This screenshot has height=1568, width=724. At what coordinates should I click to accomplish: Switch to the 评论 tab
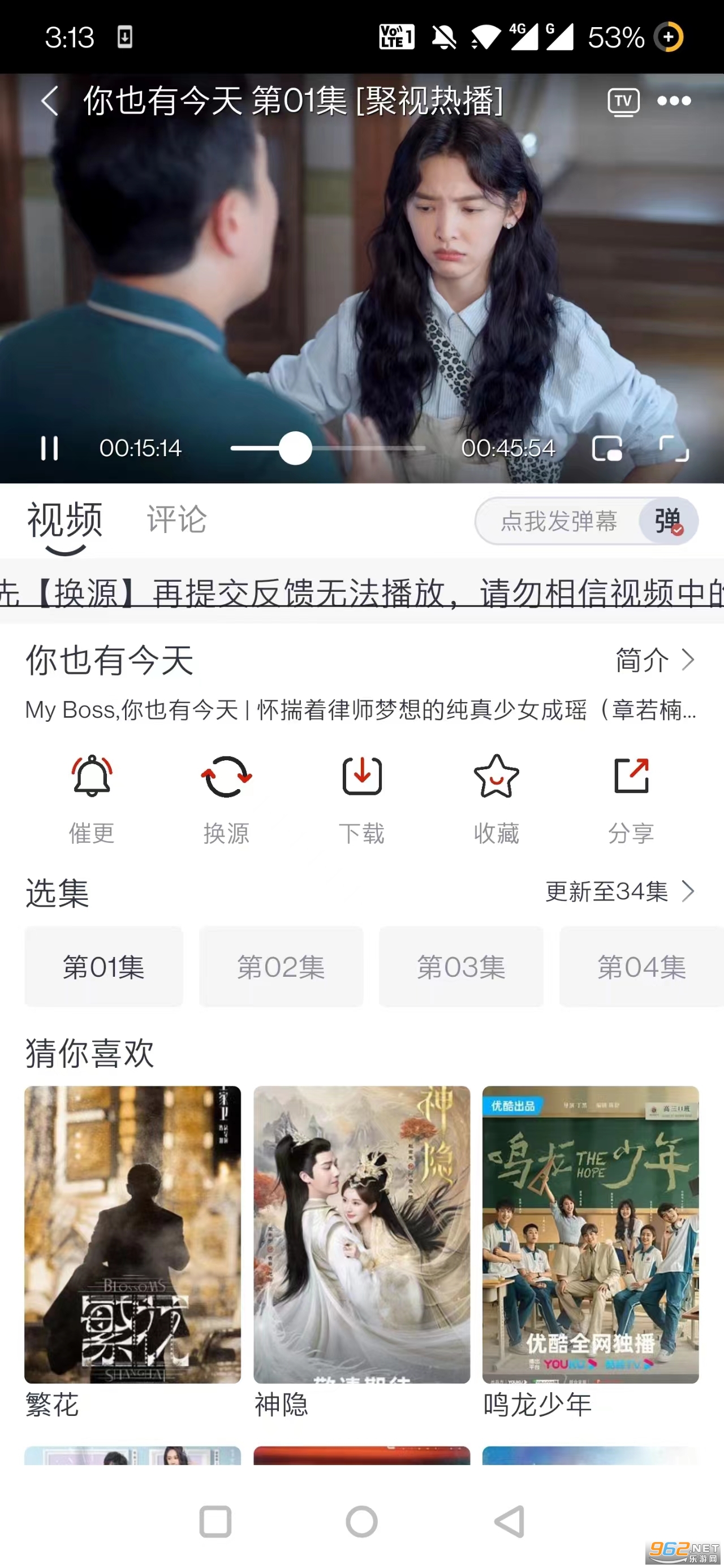click(x=176, y=520)
